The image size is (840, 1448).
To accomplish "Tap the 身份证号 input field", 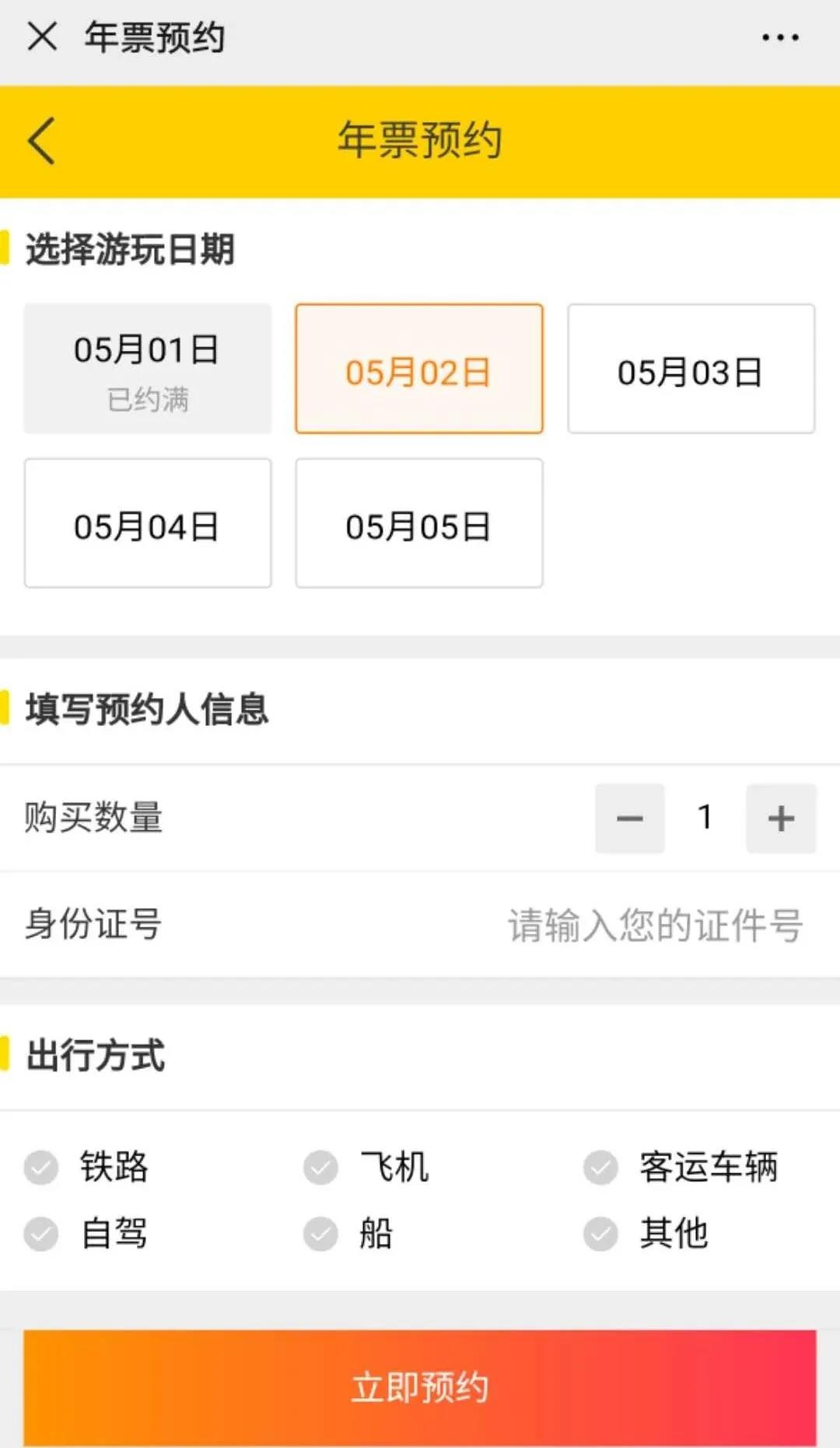I will coord(653,925).
